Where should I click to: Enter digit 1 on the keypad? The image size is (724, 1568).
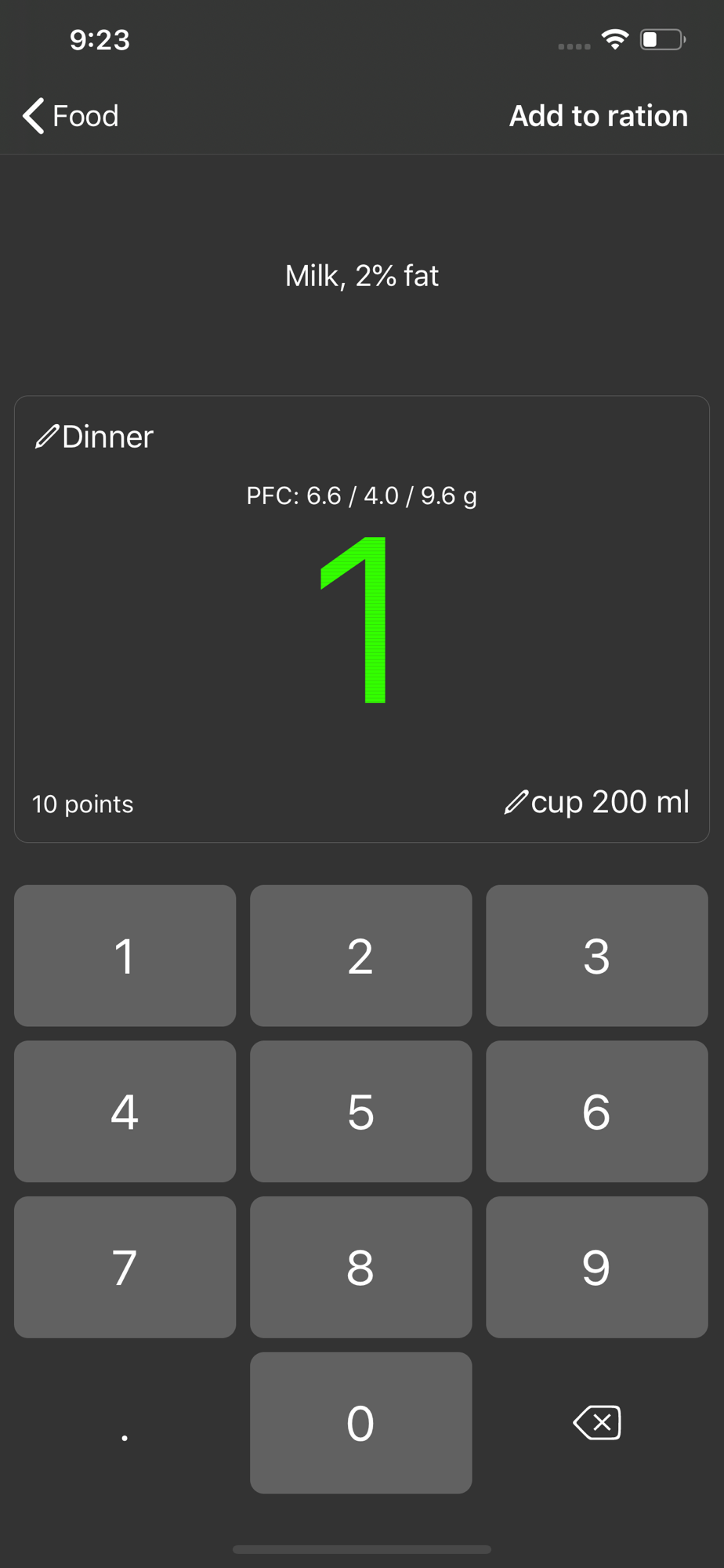[x=125, y=956]
